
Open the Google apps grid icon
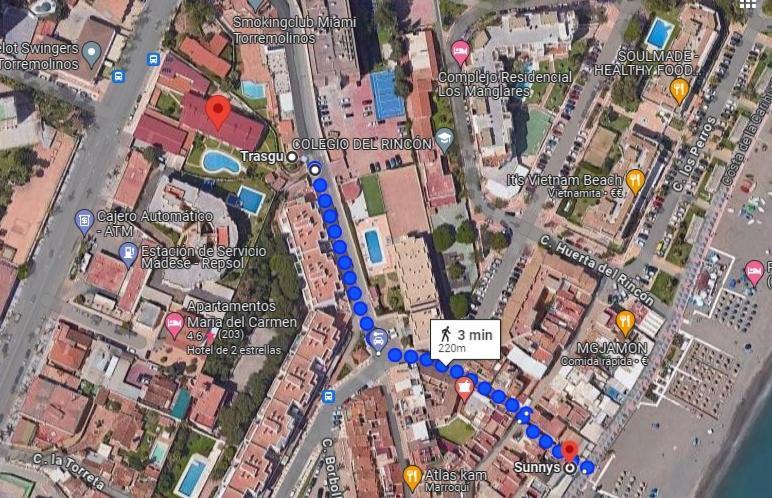(x=748, y=6)
